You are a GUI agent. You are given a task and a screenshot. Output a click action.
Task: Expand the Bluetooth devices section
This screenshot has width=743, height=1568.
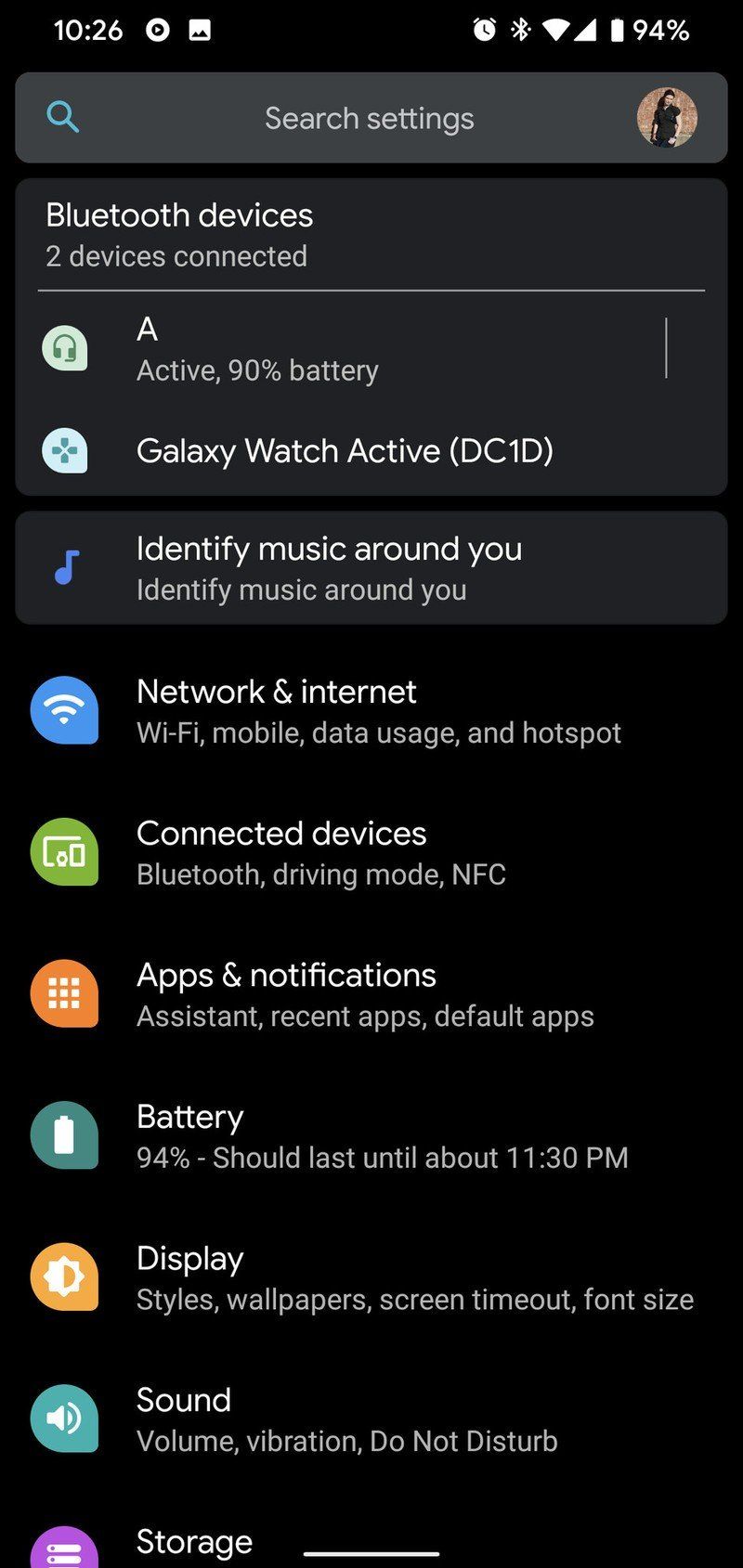click(369, 232)
